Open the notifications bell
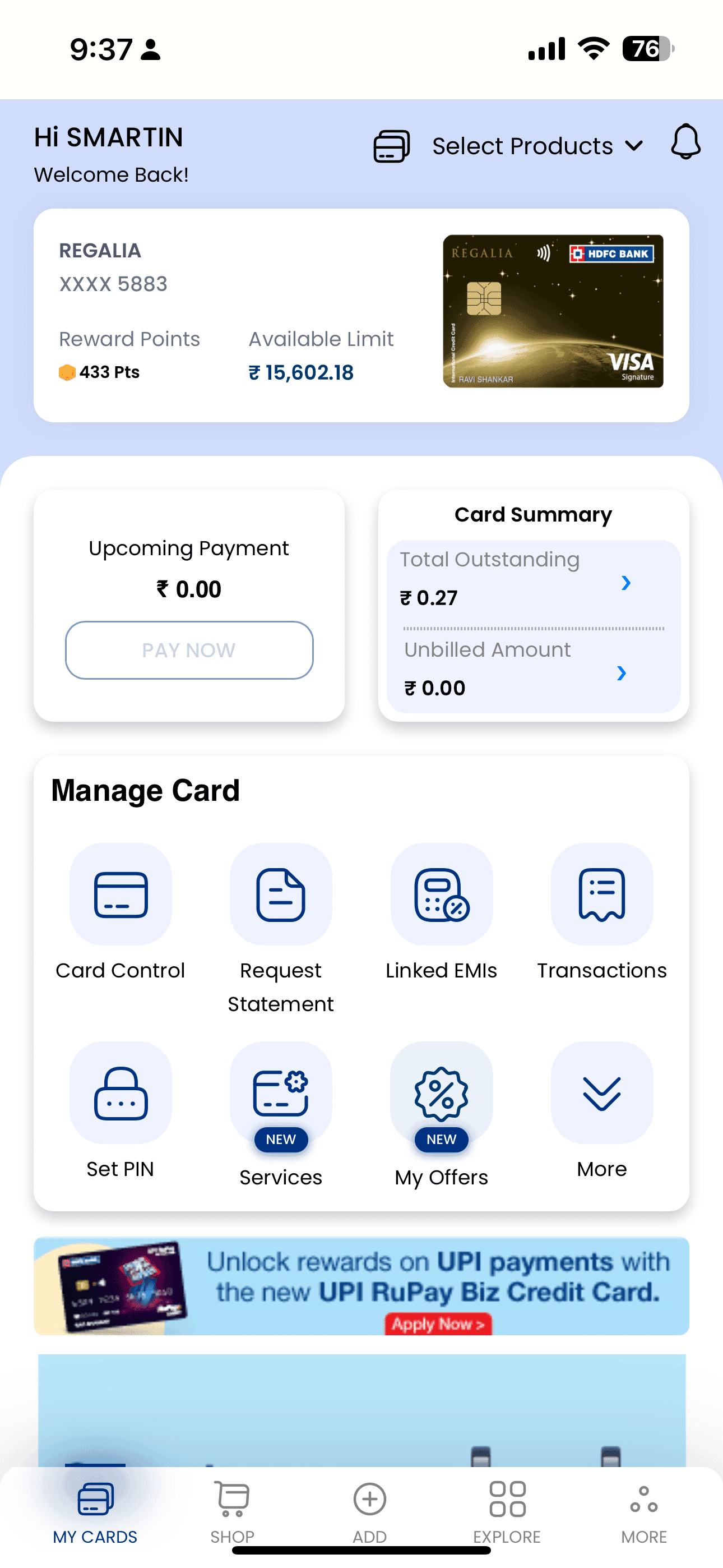The height and width of the screenshot is (1568, 723). tap(685, 142)
